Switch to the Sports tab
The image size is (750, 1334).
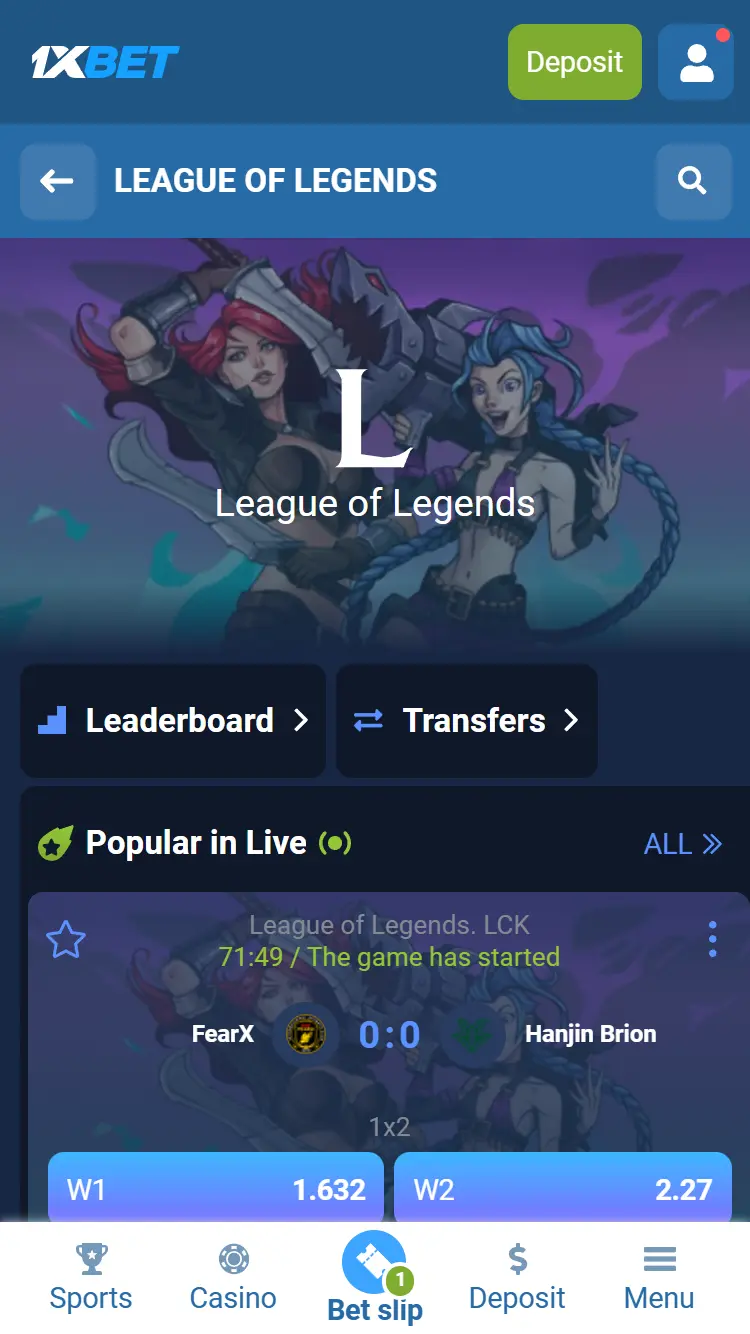pyautogui.click(x=91, y=1277)
